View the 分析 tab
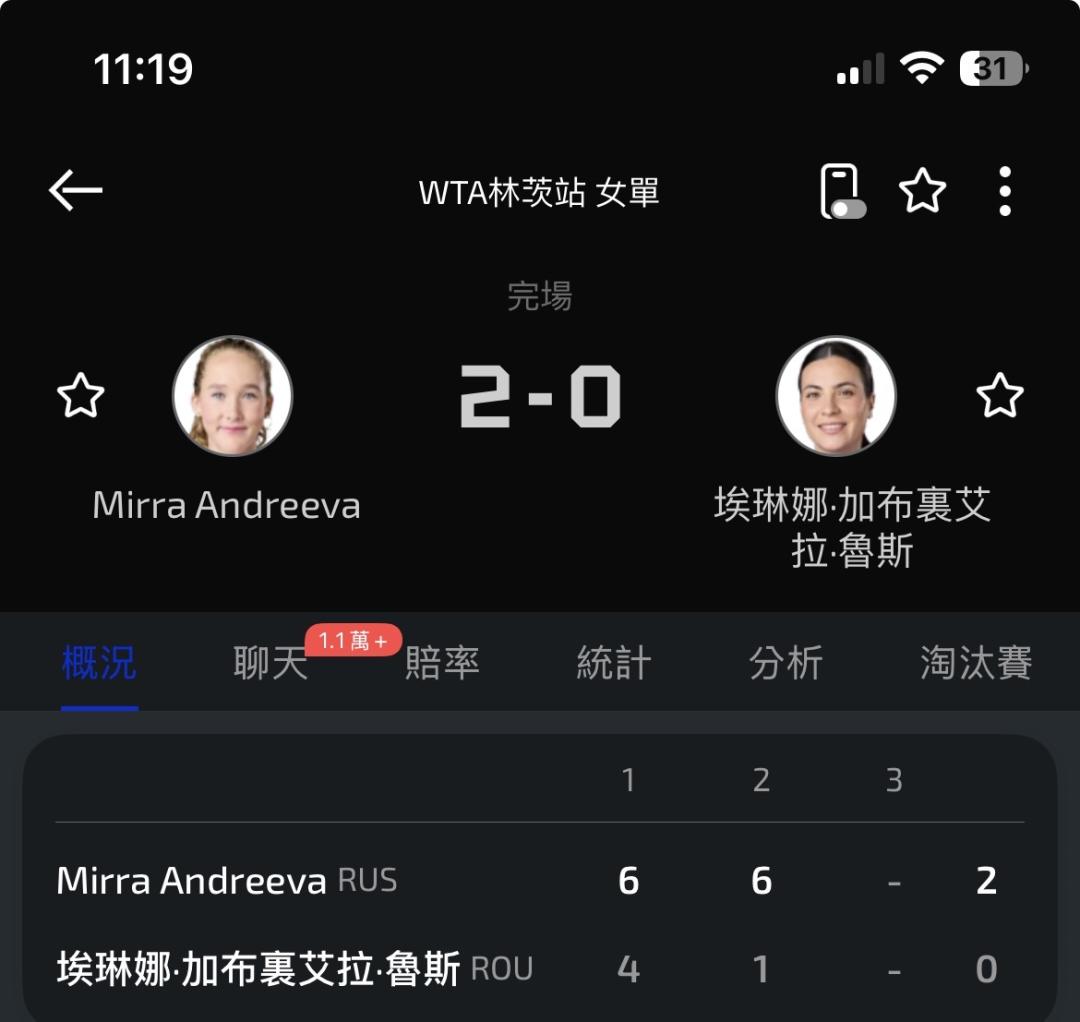 click(x=786, y=663)
